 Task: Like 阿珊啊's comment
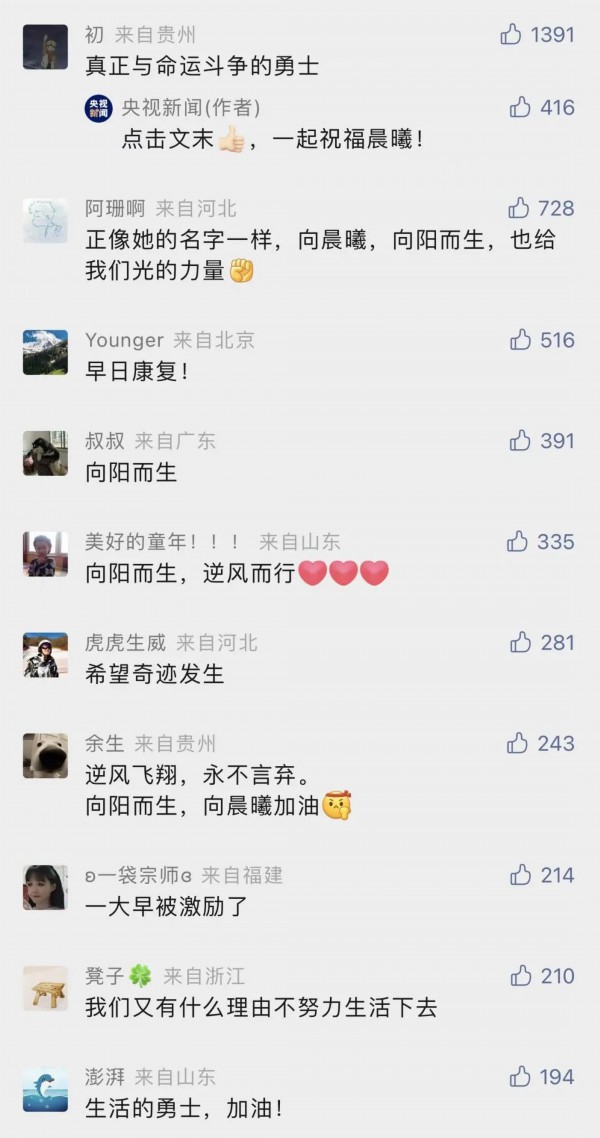tap(519, 208)
